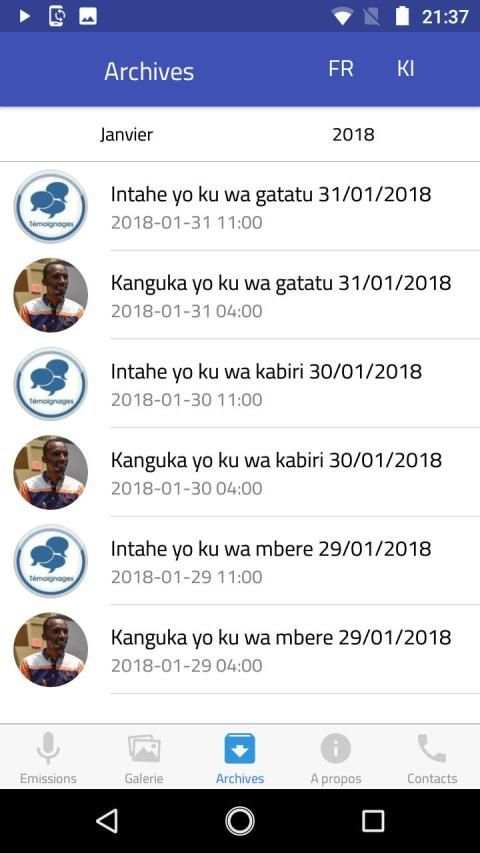Select the Archives tab
The width and height of the screenshot is (480, 853).
[240, 757]
